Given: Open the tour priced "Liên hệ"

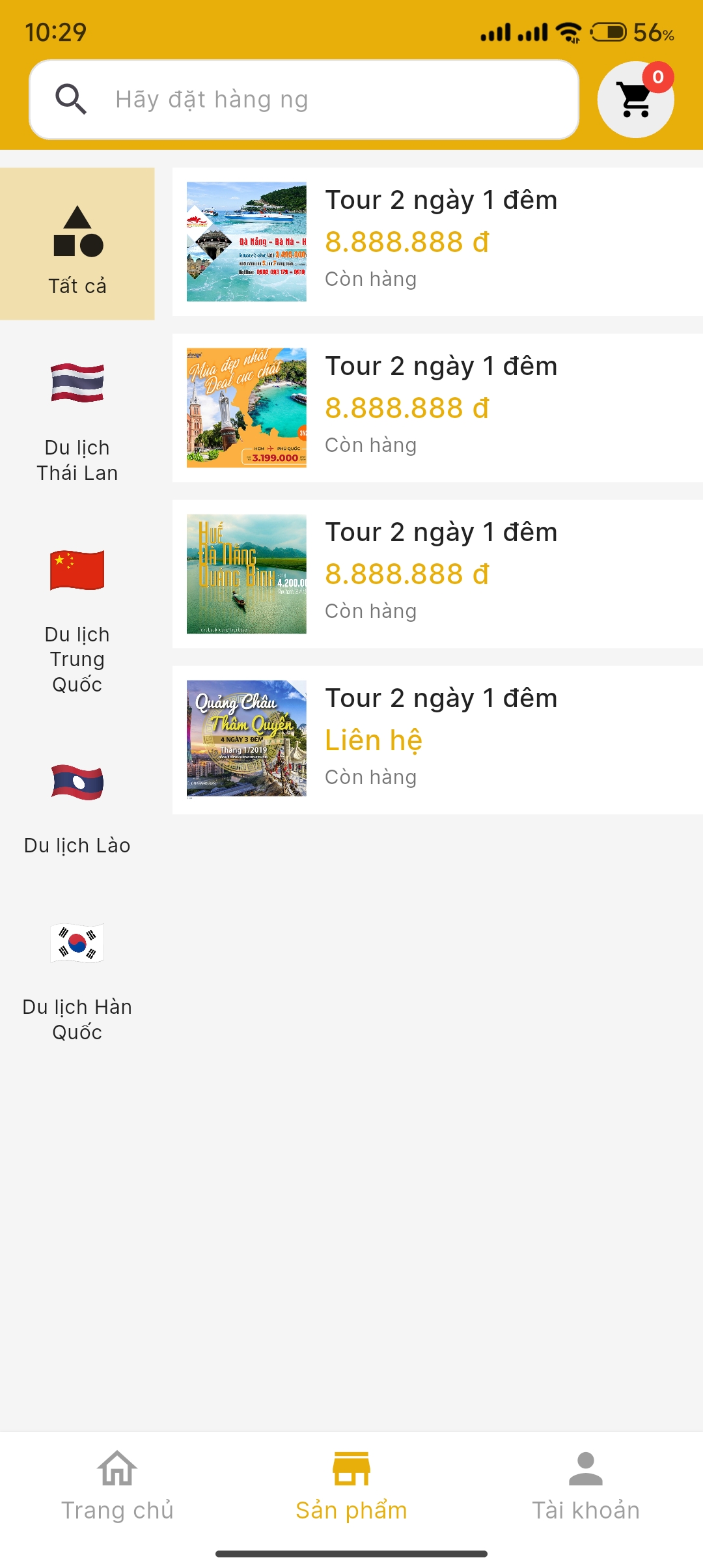Looking at the screenshot, I should click(437, 740).
